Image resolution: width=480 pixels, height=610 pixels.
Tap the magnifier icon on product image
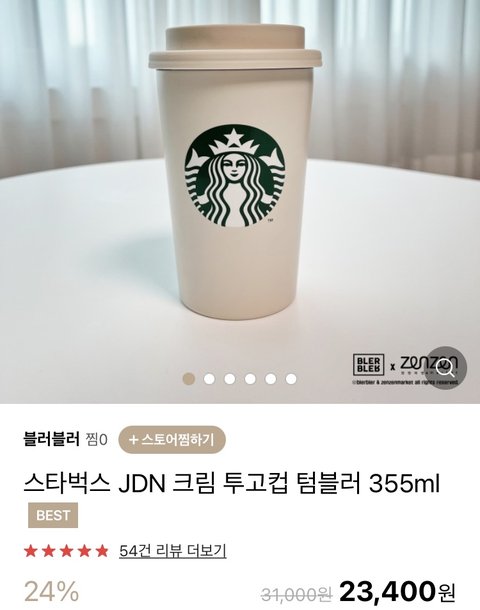coord(445,368)
